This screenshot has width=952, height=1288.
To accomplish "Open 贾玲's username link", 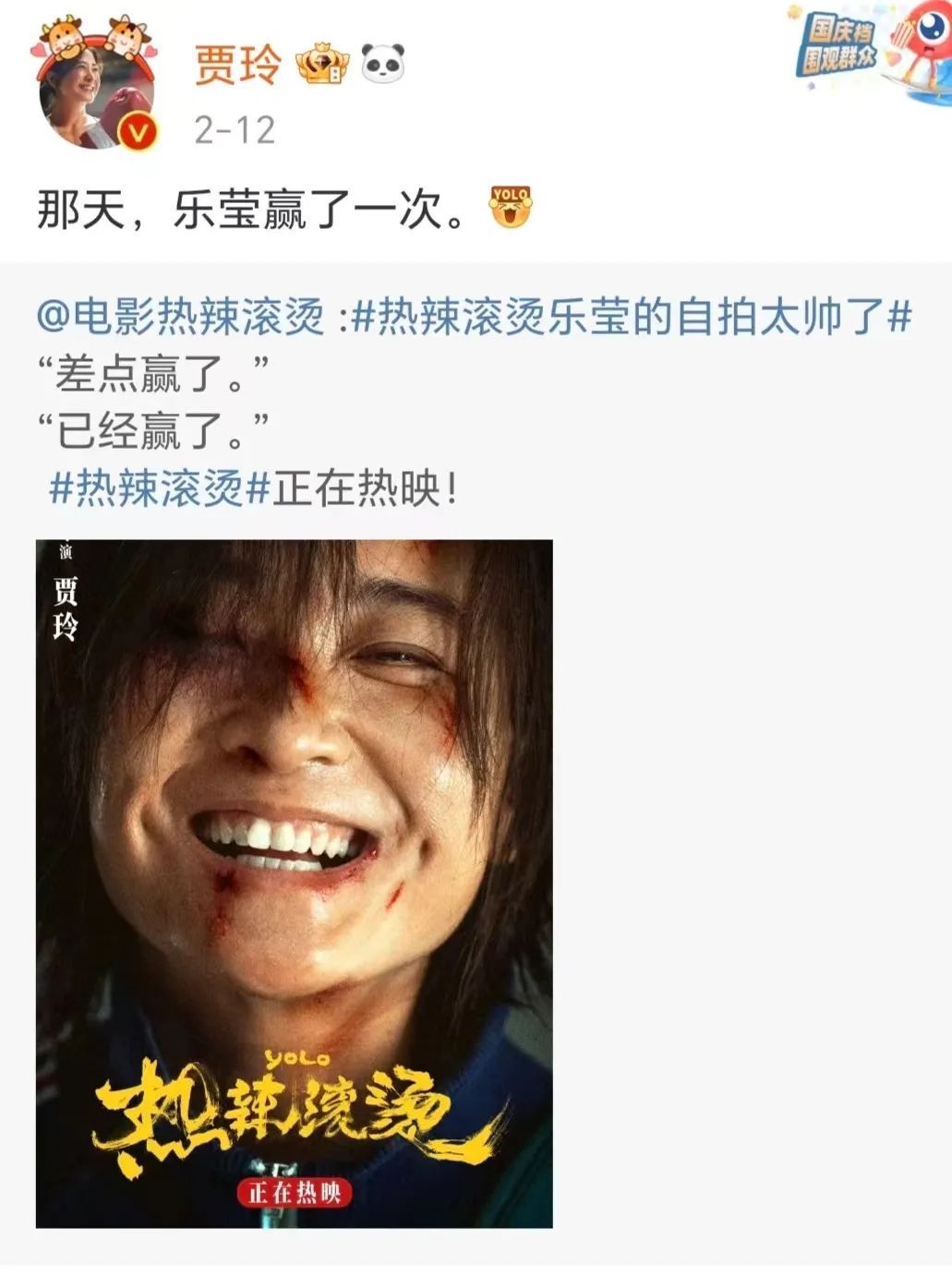I will coord(236,66).
